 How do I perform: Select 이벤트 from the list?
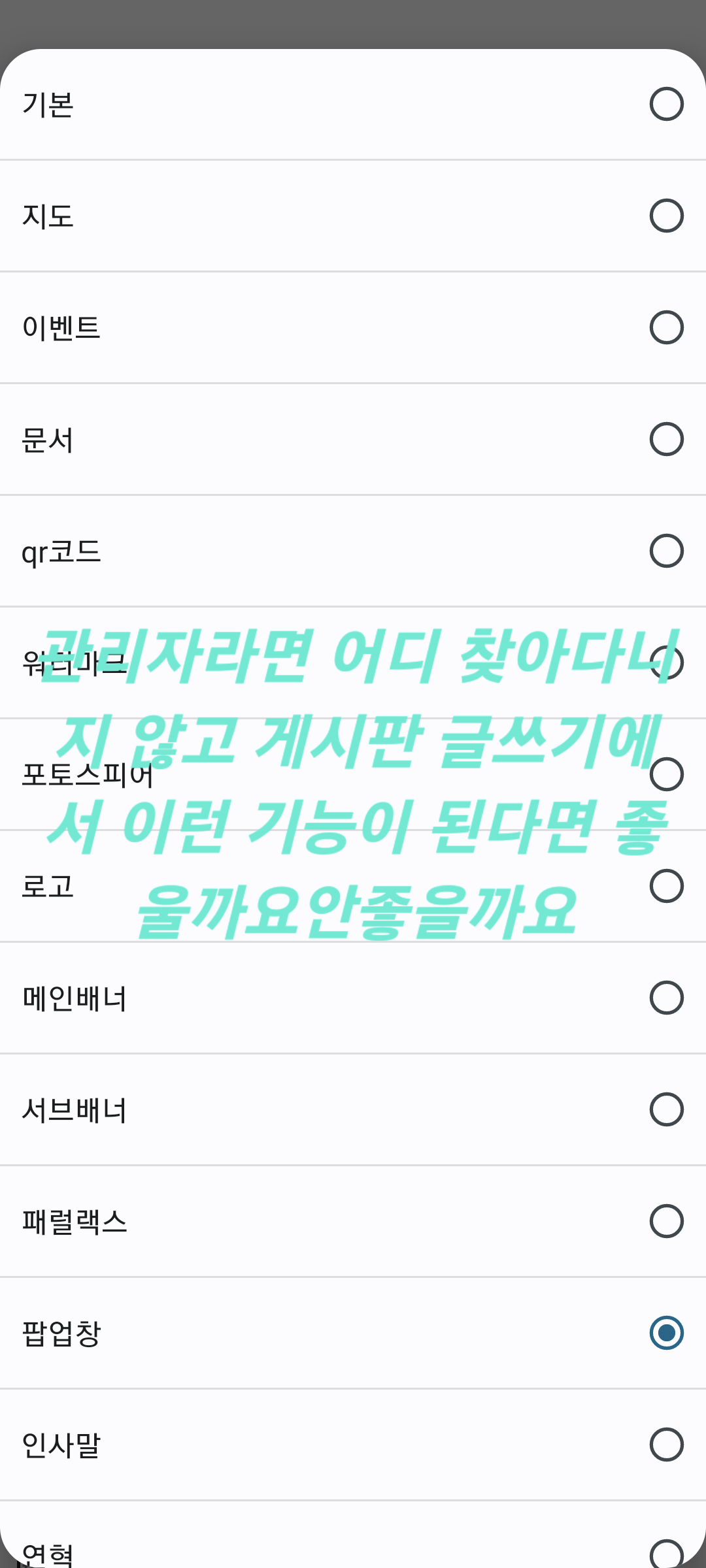(x=666, y=327)
